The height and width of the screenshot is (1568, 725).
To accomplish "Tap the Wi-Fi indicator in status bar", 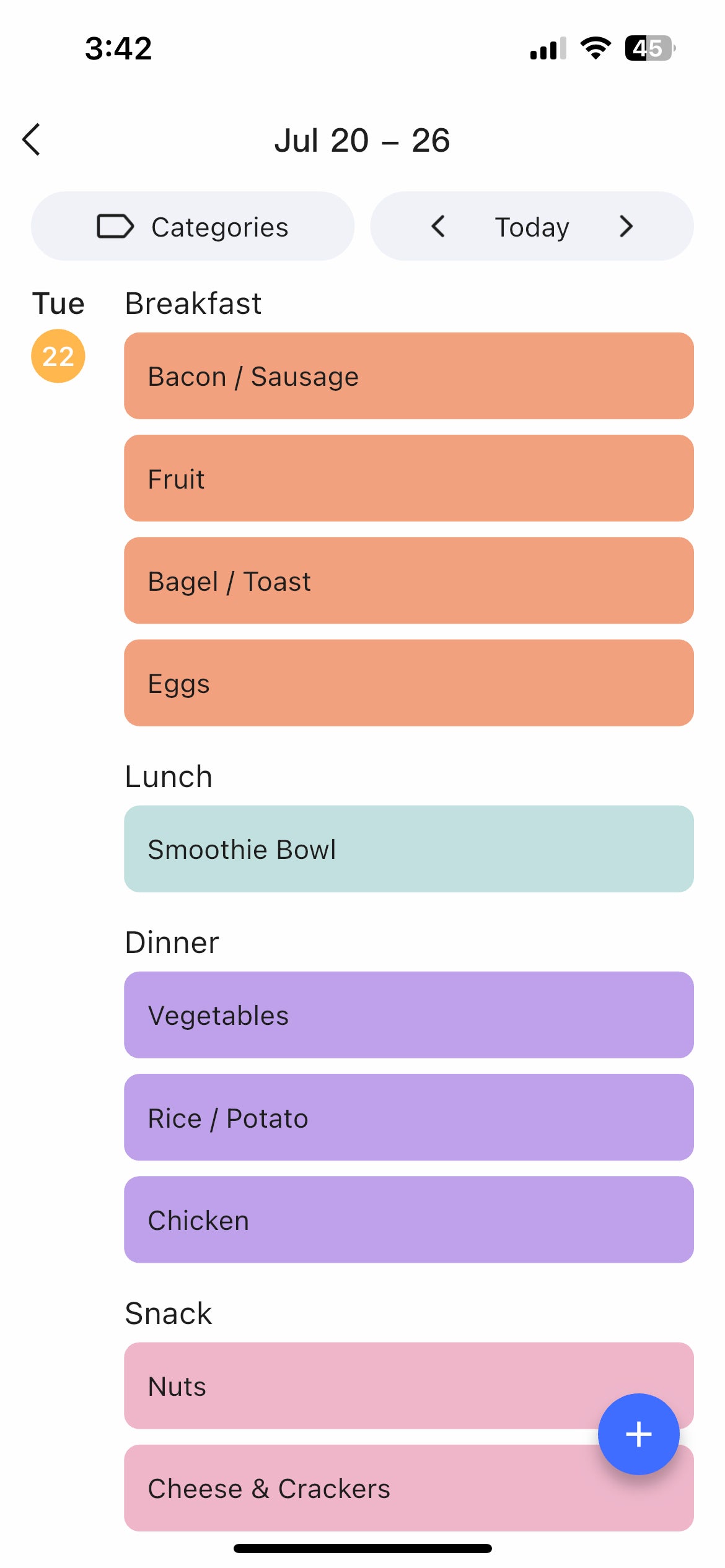I will click(x=595, y=49).
